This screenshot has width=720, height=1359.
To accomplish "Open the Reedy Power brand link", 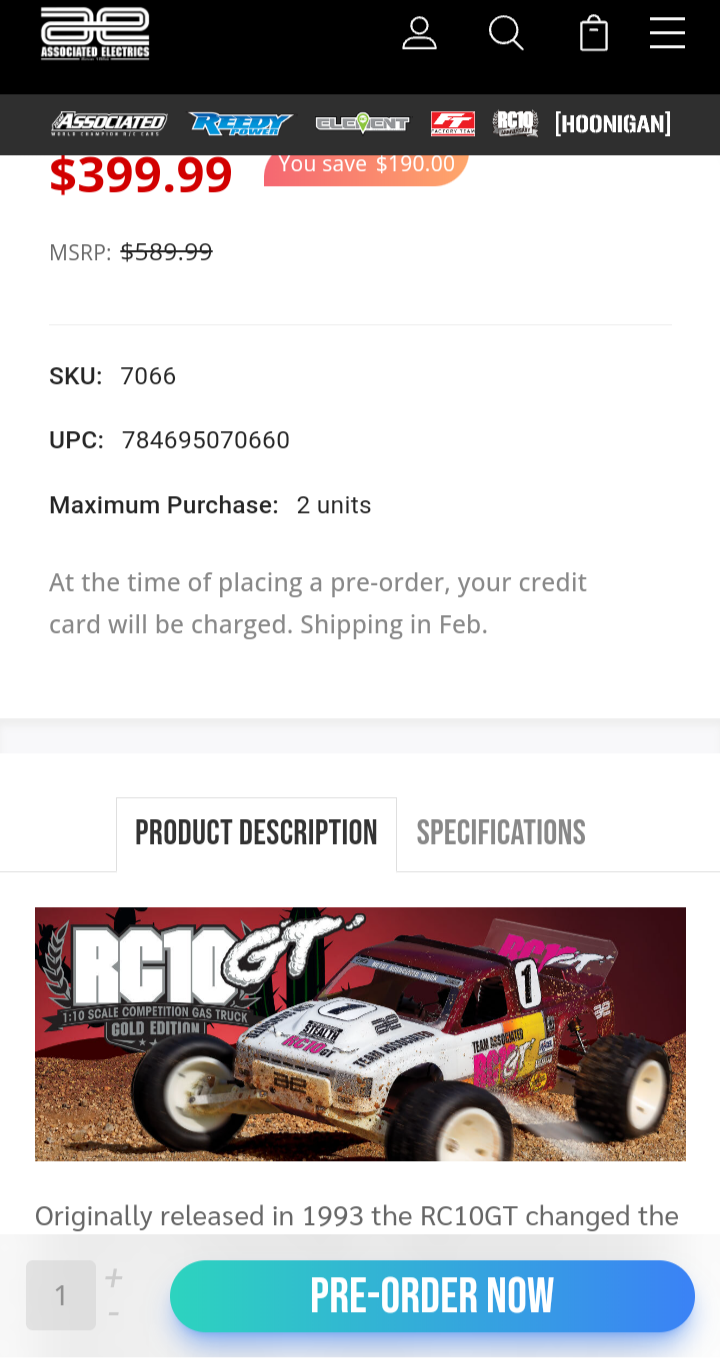I will click(240, 123).
